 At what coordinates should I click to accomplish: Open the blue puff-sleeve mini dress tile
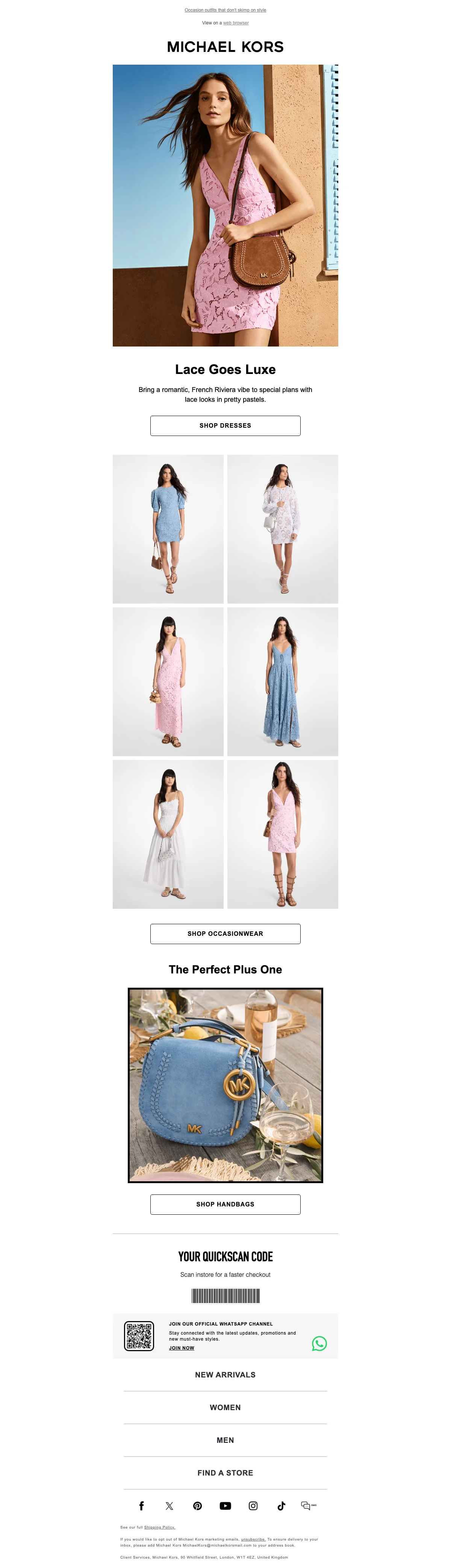[x=168, y=529]
